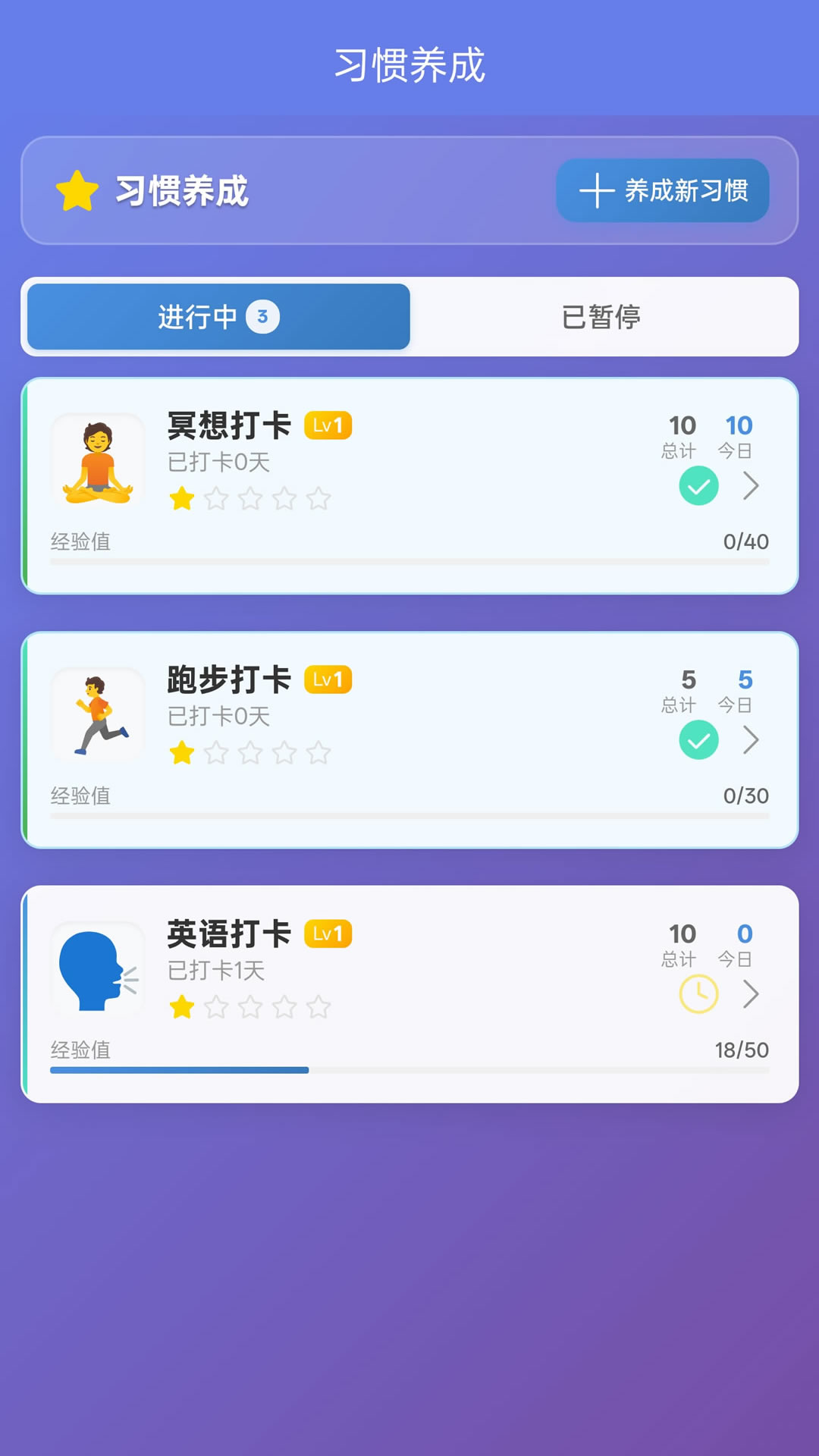This screenshot has width=819, height=1456.
Task: Click the speaking head icon on 英语打卡 card
Action: tap(99, 969)
